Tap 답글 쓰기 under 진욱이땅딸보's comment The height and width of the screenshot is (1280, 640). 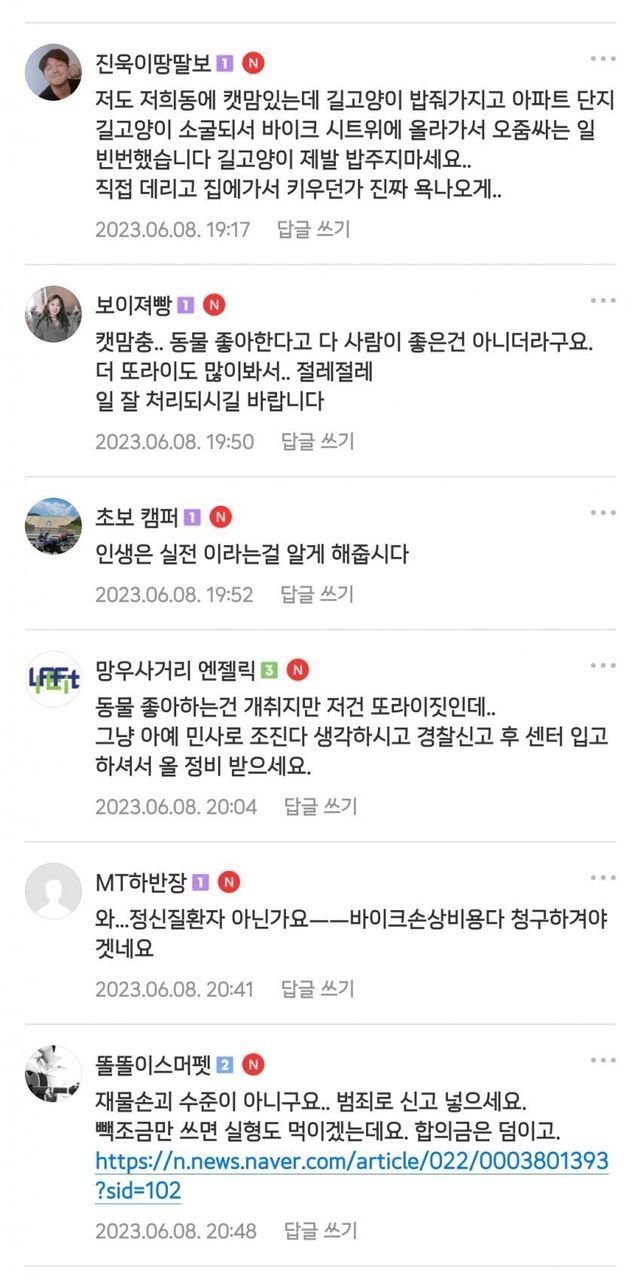[314, 229]
